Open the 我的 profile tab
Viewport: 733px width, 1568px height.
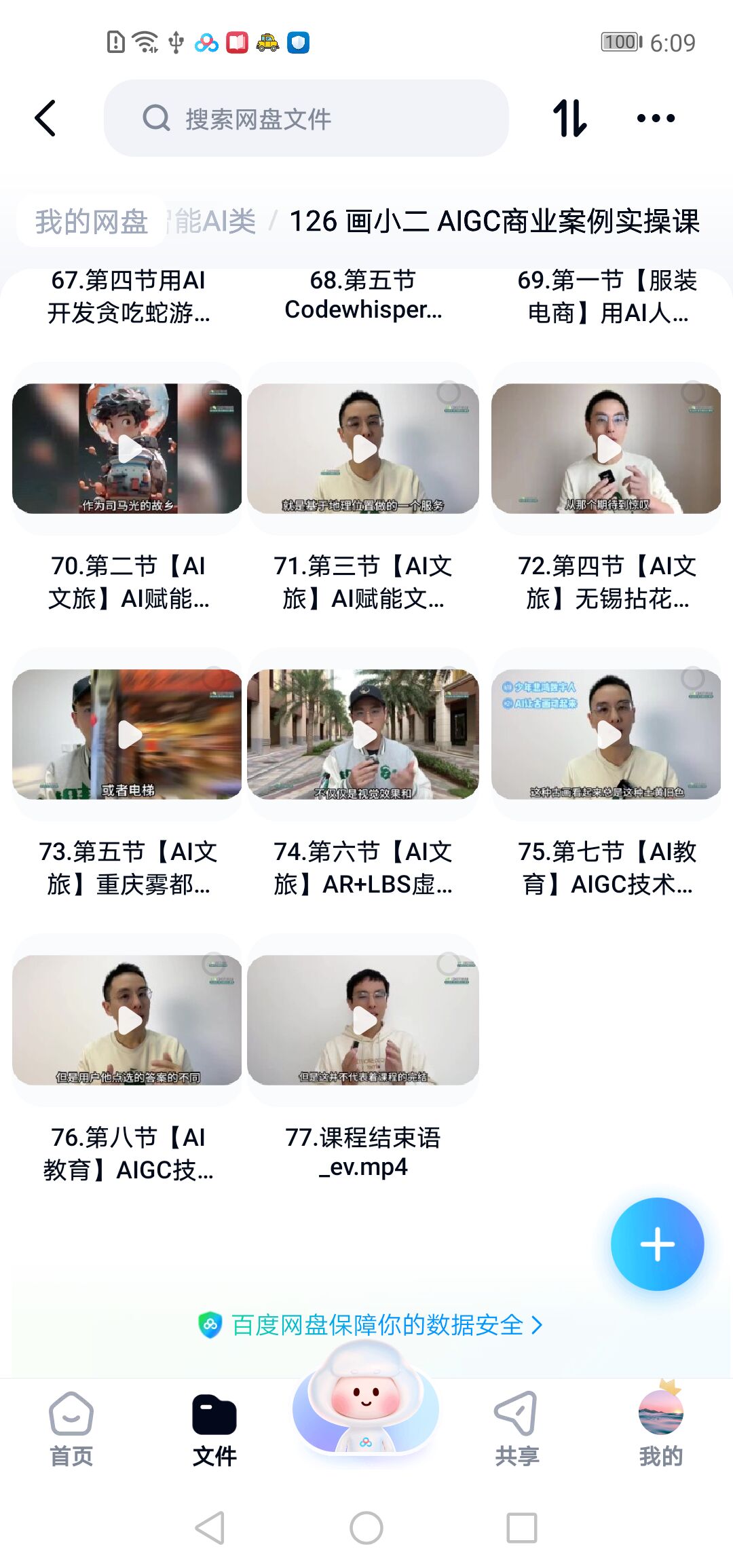[660, 1429]
